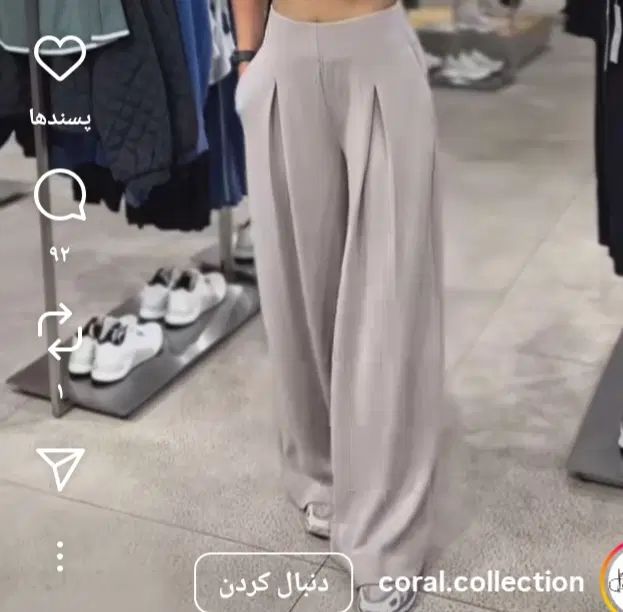Open the comments on this reel
Screen dimensions: 623x612
[60, 197]
